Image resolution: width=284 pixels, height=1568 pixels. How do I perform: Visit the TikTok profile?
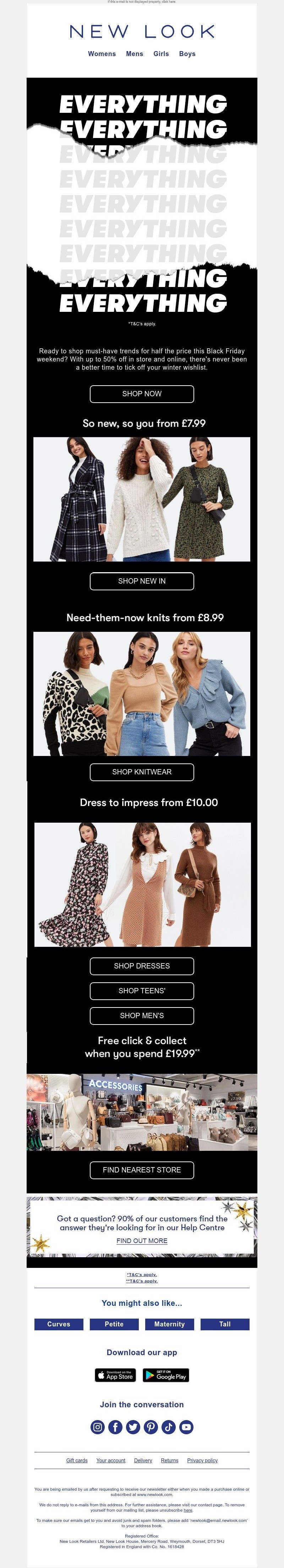click(x=169, y=1427)
